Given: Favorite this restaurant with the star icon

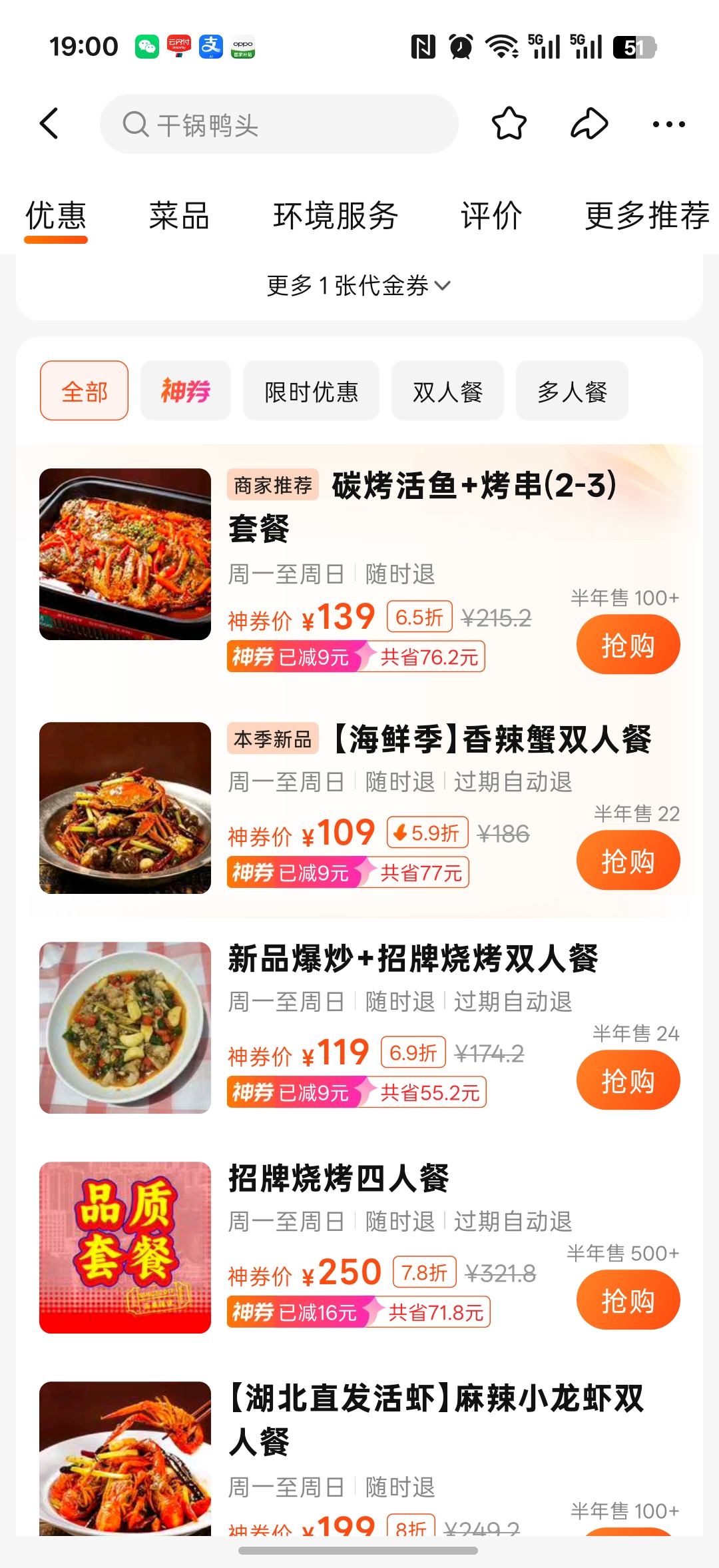Looking at the screenshot, I should tap(509, 124).
